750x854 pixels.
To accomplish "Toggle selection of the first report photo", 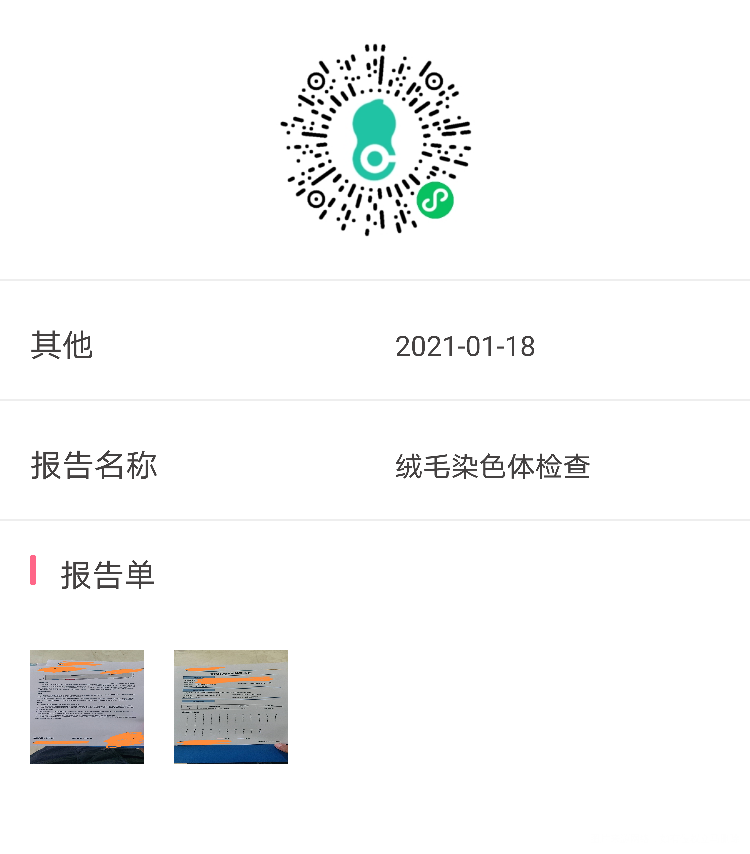I will [x=86, y=706].
